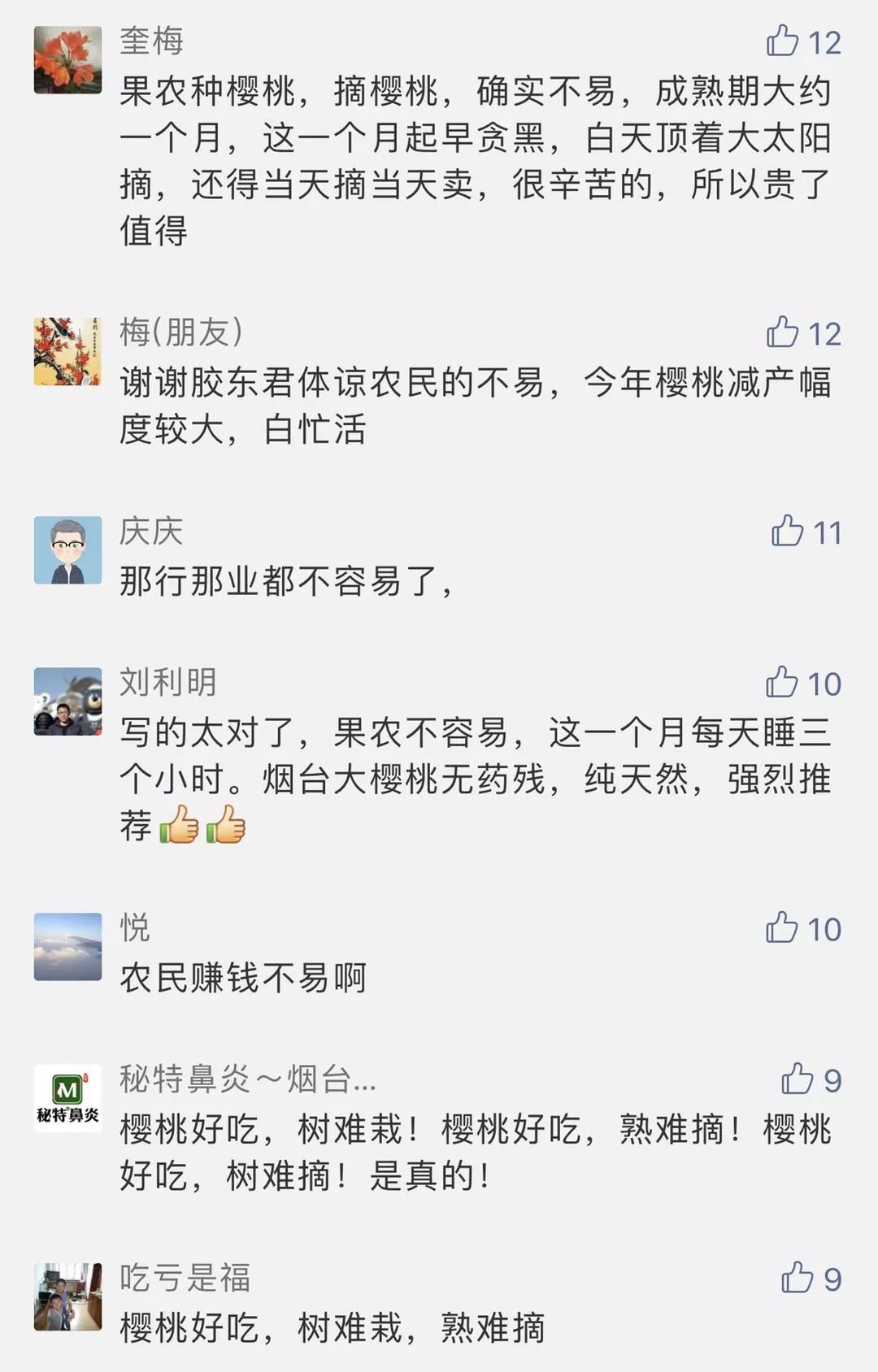Viewport: 878px width, 1372px height.
Task: Like 奎梅's comment about cherry farmers
Action: point(783,41)
